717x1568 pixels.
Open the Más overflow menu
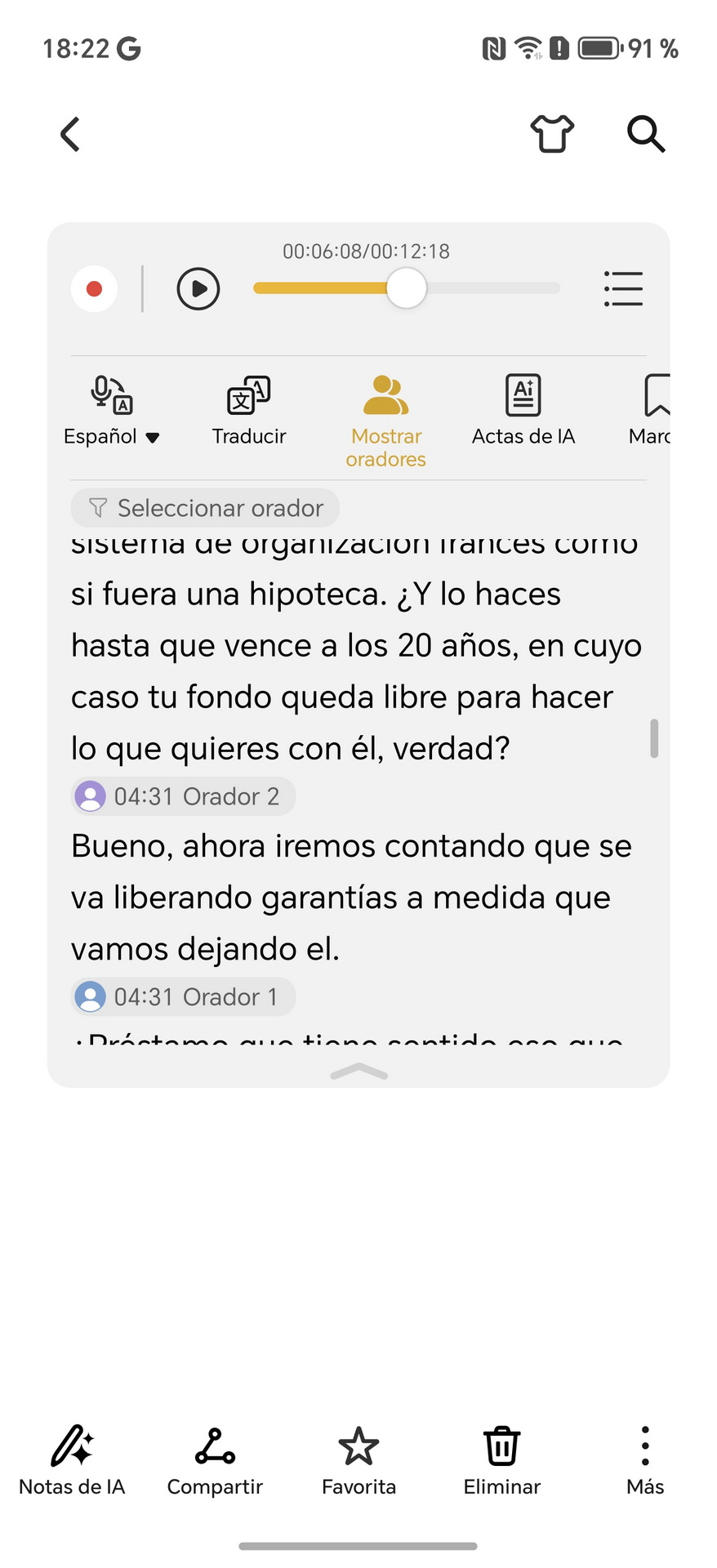[x=645, y=1461]
